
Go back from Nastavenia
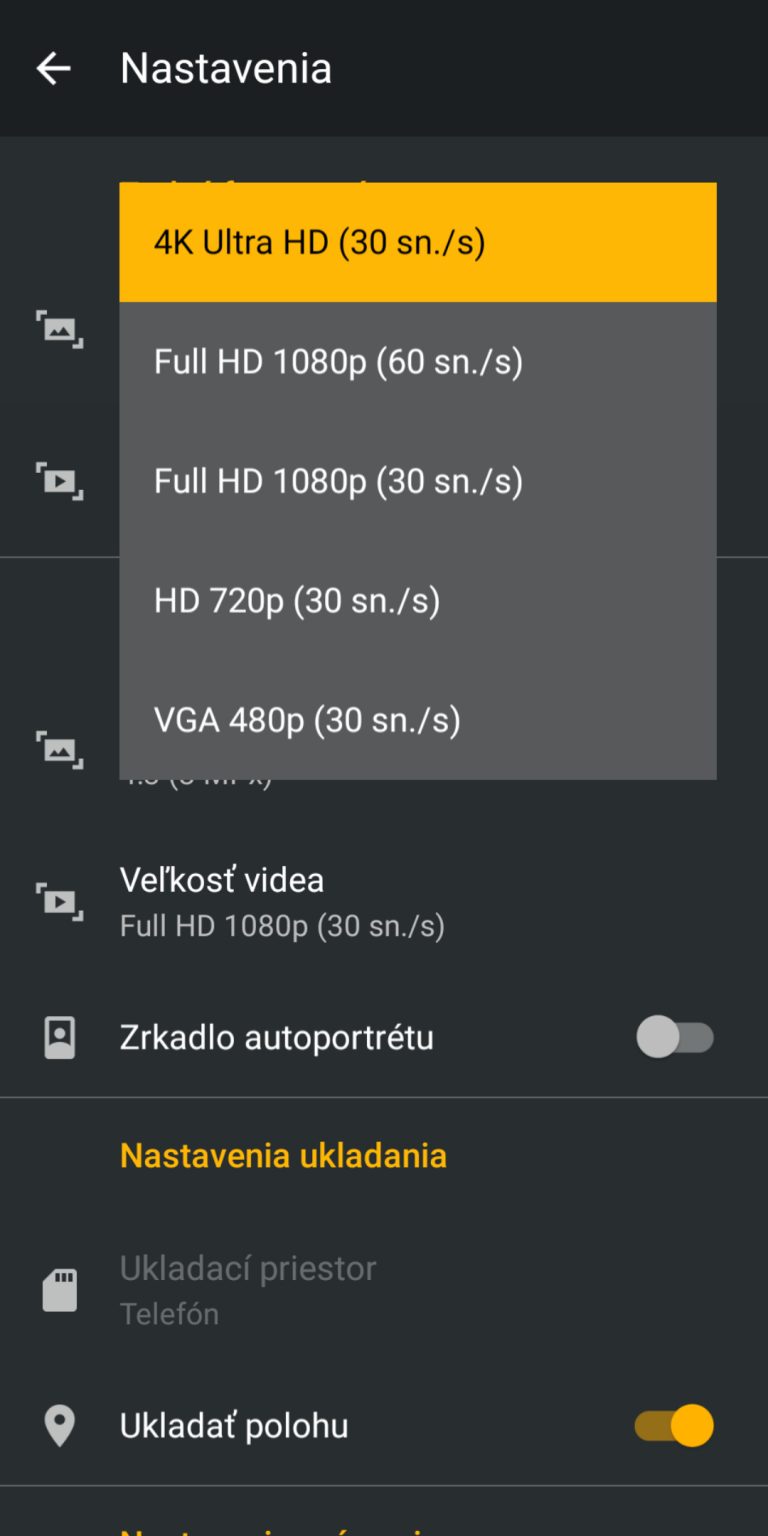pos(53,68)
